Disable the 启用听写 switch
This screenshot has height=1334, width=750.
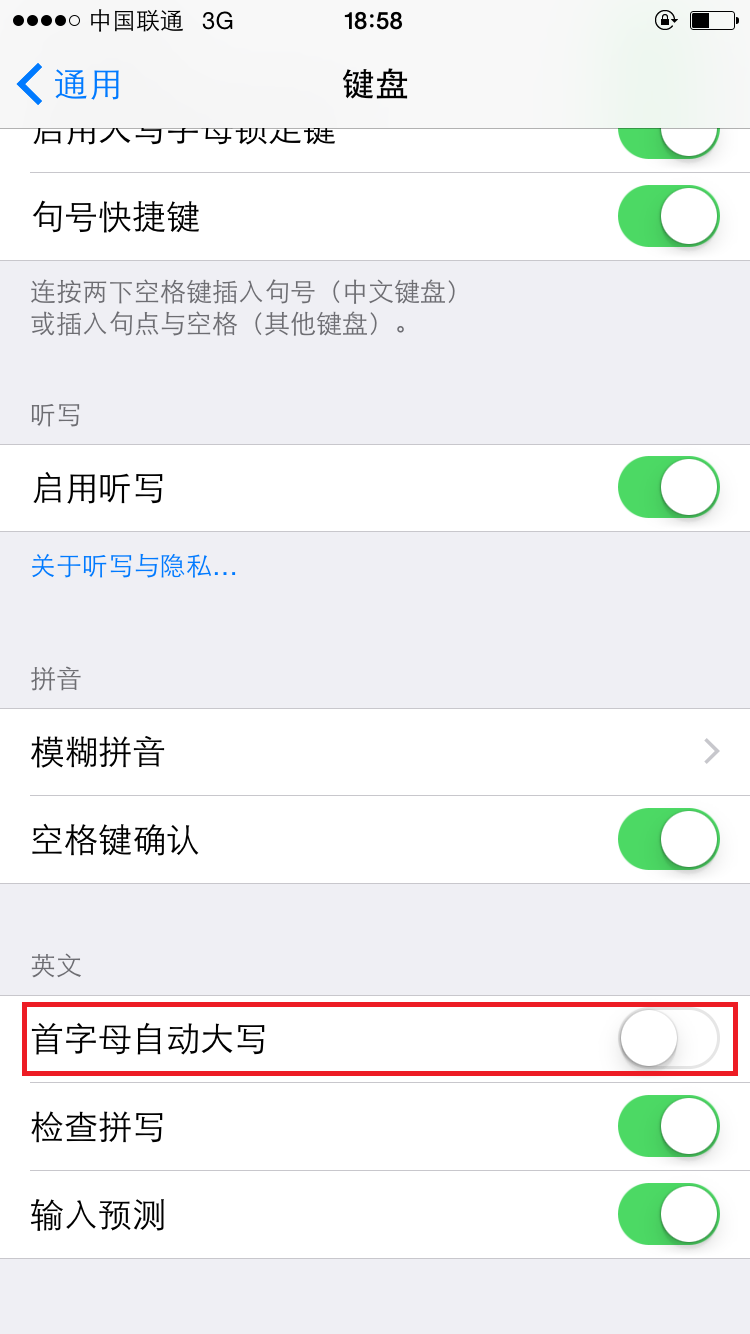[x=668, y=487]
